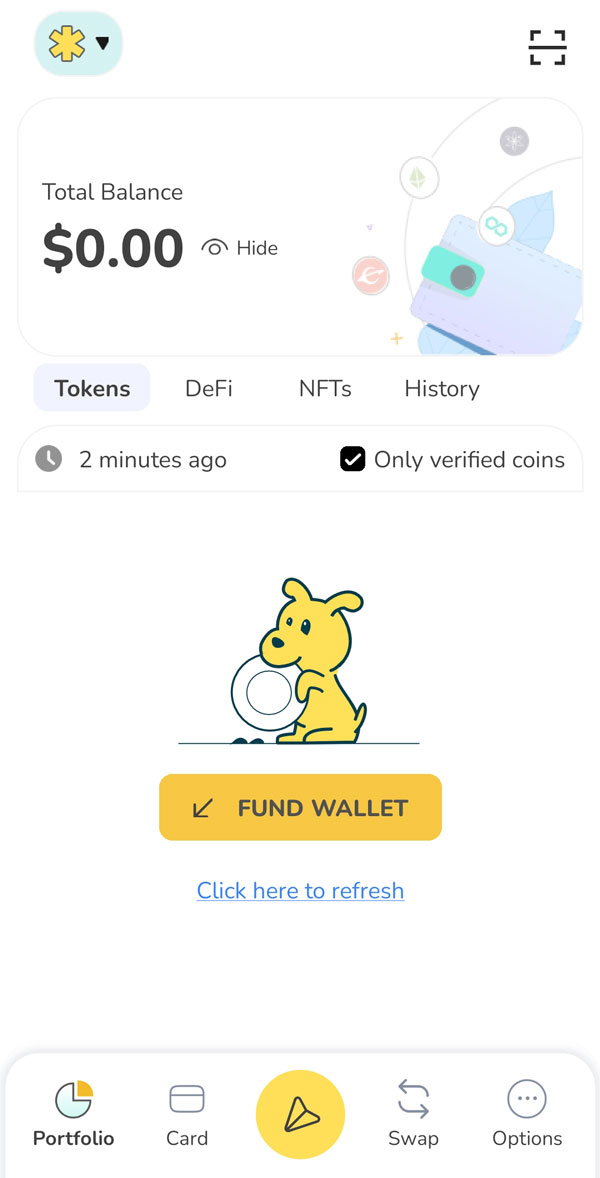Switch to the NFTs tab
This screenshot has height=1178, width=600.
(325, 388)
